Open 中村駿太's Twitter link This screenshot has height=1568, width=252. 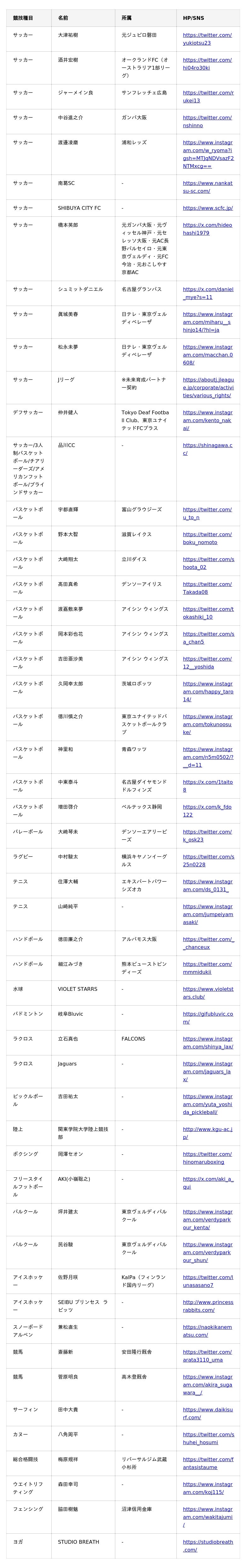pos(208,861)
